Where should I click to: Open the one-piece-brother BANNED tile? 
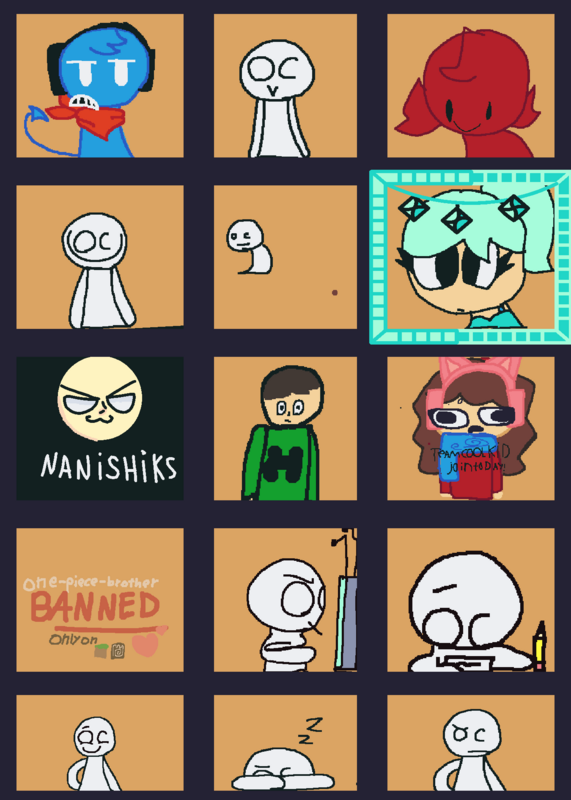[100, 600]
